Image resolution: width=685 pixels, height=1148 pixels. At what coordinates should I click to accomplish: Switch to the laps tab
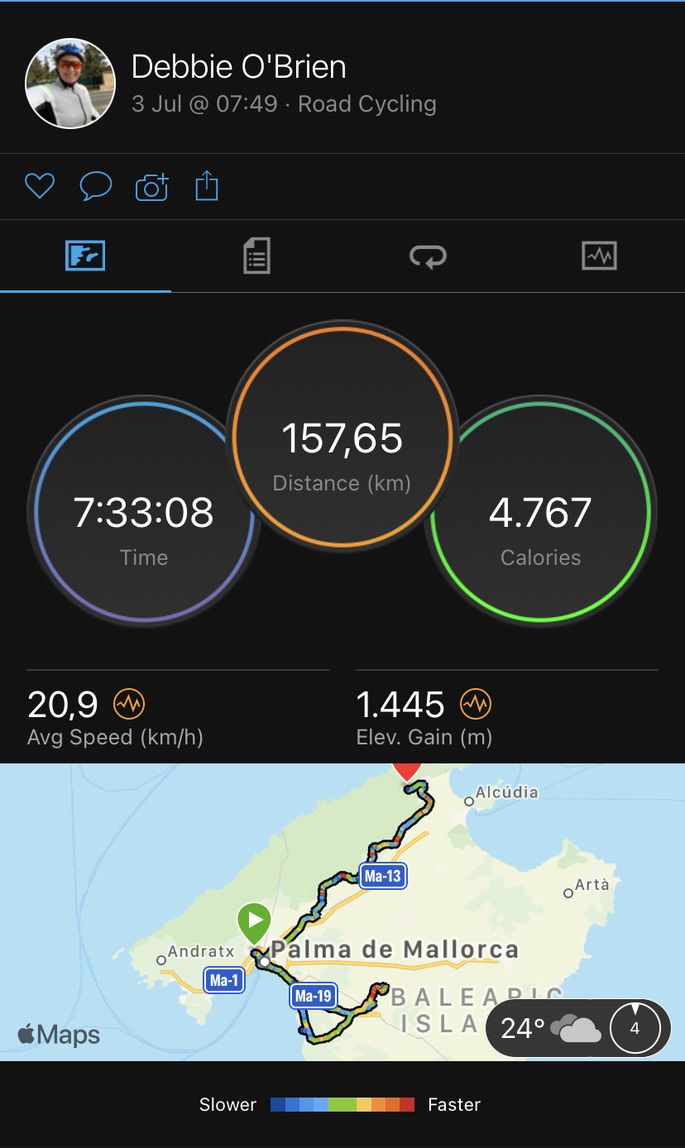point(428,256)
